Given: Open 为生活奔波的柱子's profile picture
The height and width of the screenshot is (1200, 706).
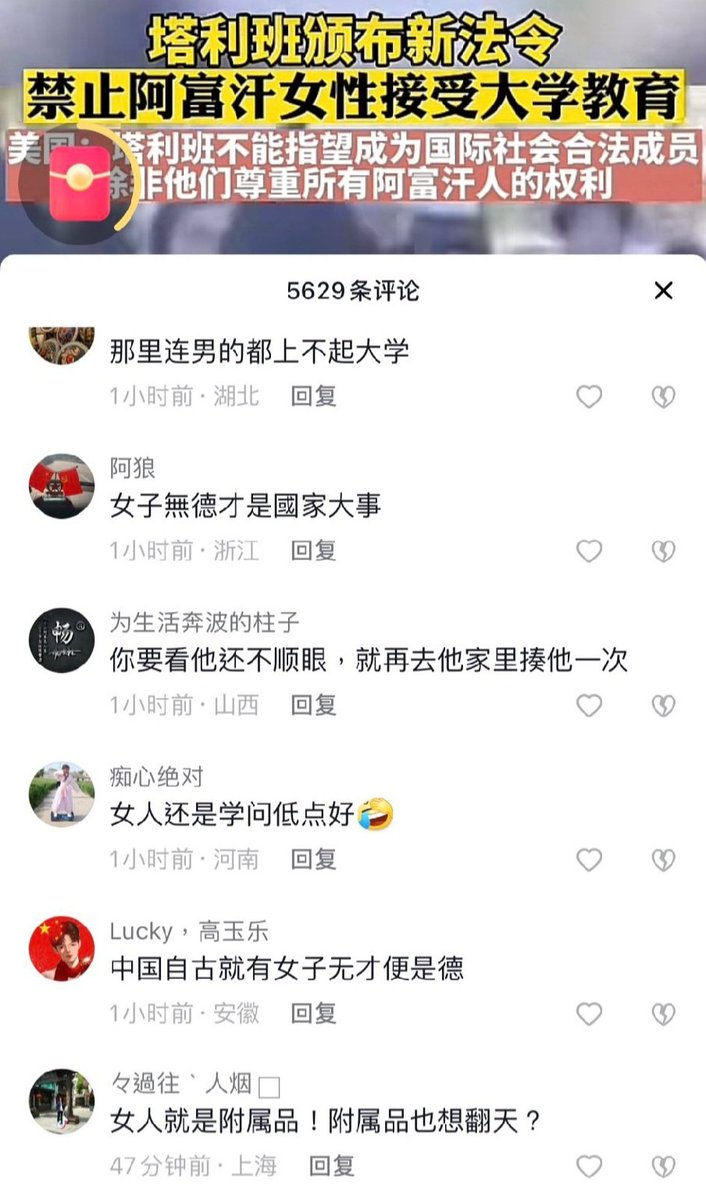Looking at the screenshot, I should 62,640.
